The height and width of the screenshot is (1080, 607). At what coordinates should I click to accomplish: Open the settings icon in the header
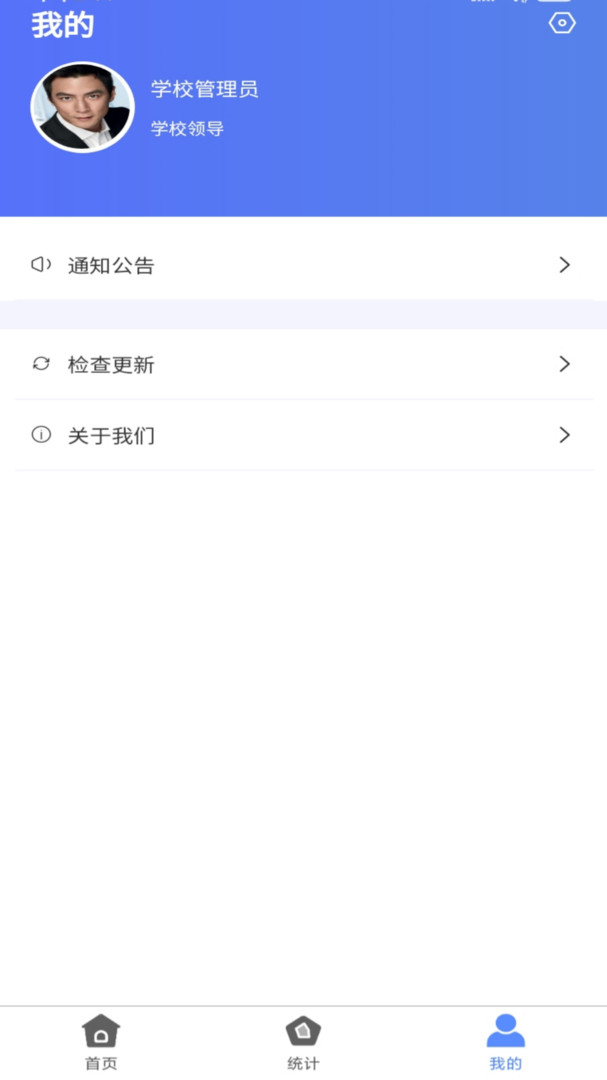click(x=562, y=23)
